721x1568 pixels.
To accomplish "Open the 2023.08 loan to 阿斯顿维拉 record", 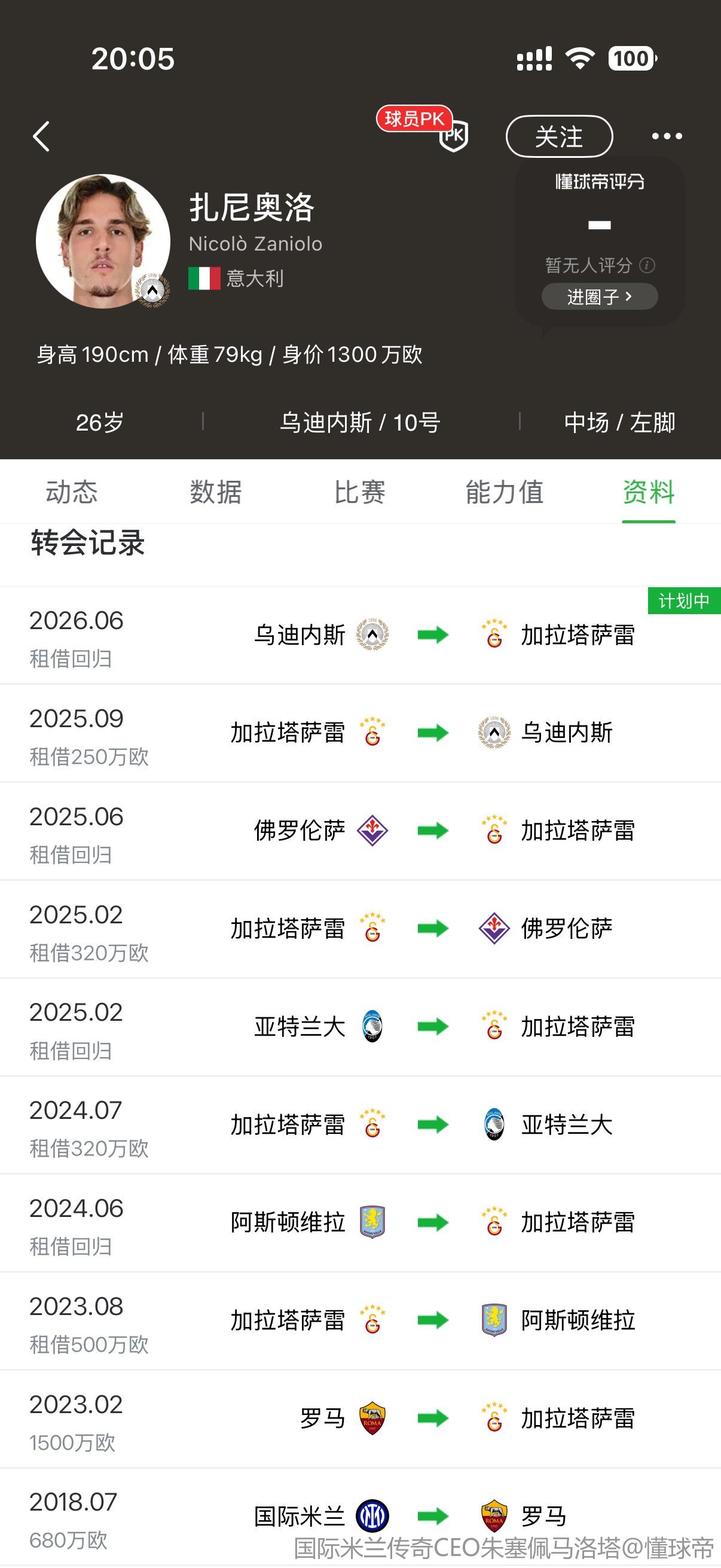I will pos(360,1321).
